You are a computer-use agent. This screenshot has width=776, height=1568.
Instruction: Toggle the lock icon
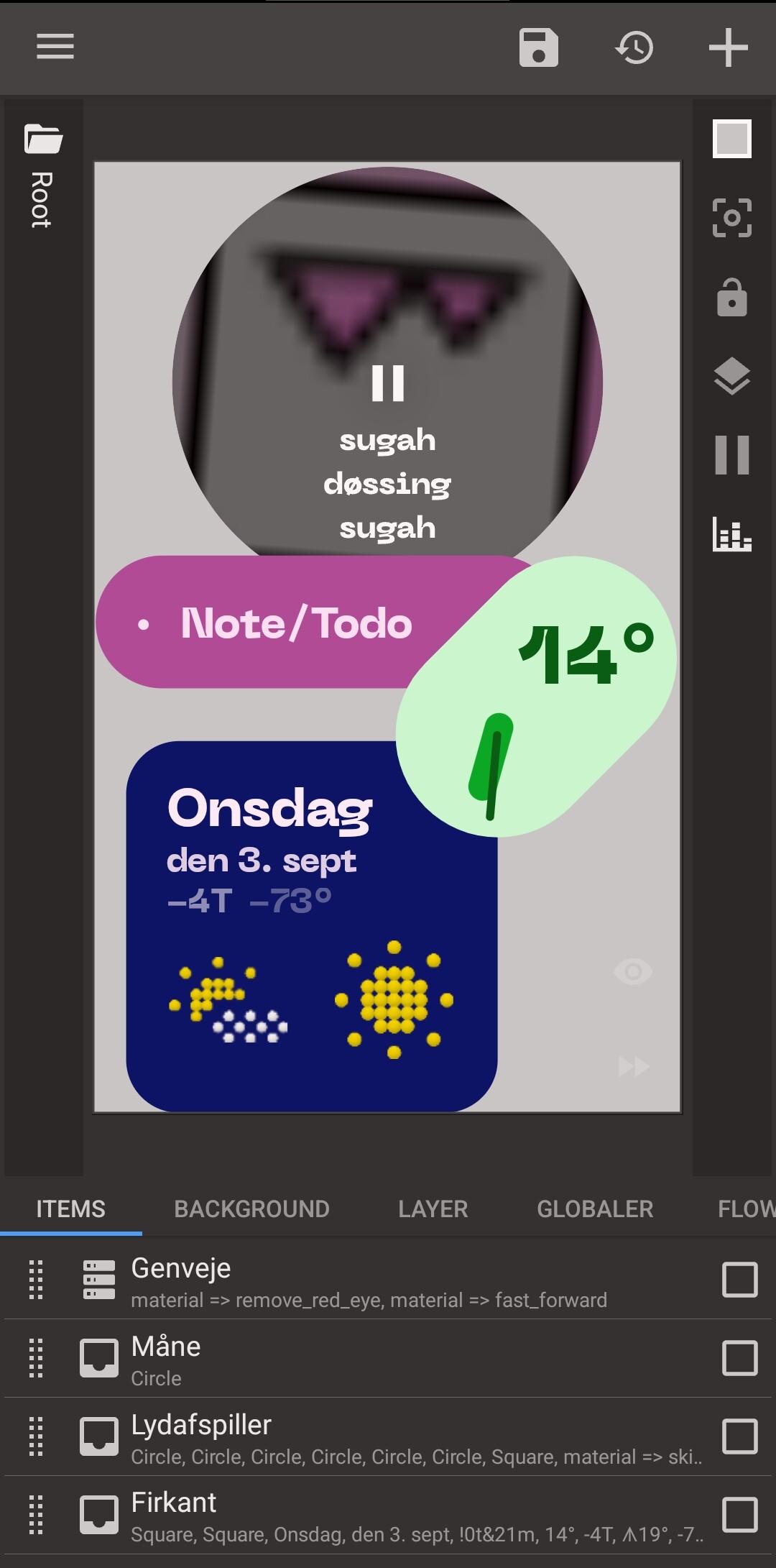tap(731, 297)
